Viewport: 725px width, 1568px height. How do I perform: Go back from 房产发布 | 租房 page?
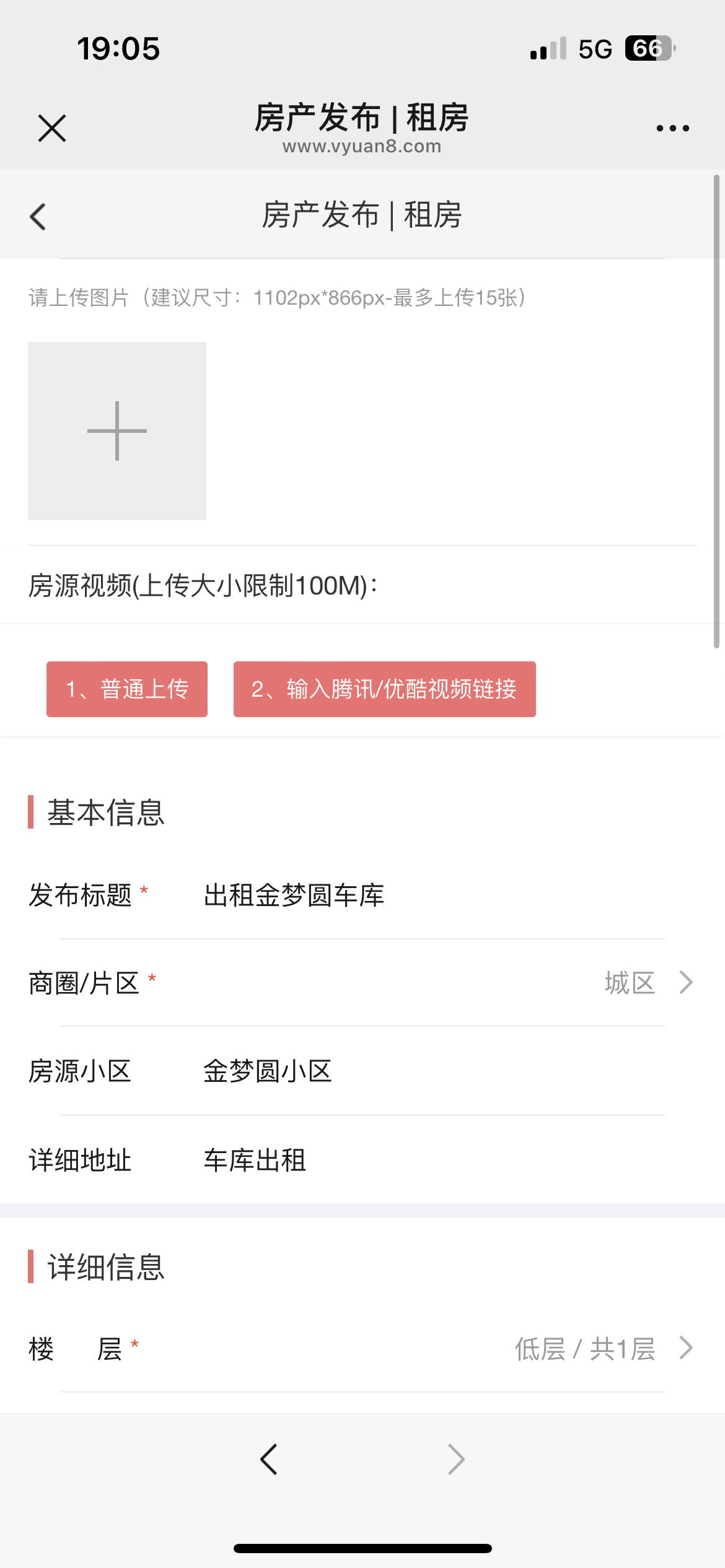pos(38,217)
